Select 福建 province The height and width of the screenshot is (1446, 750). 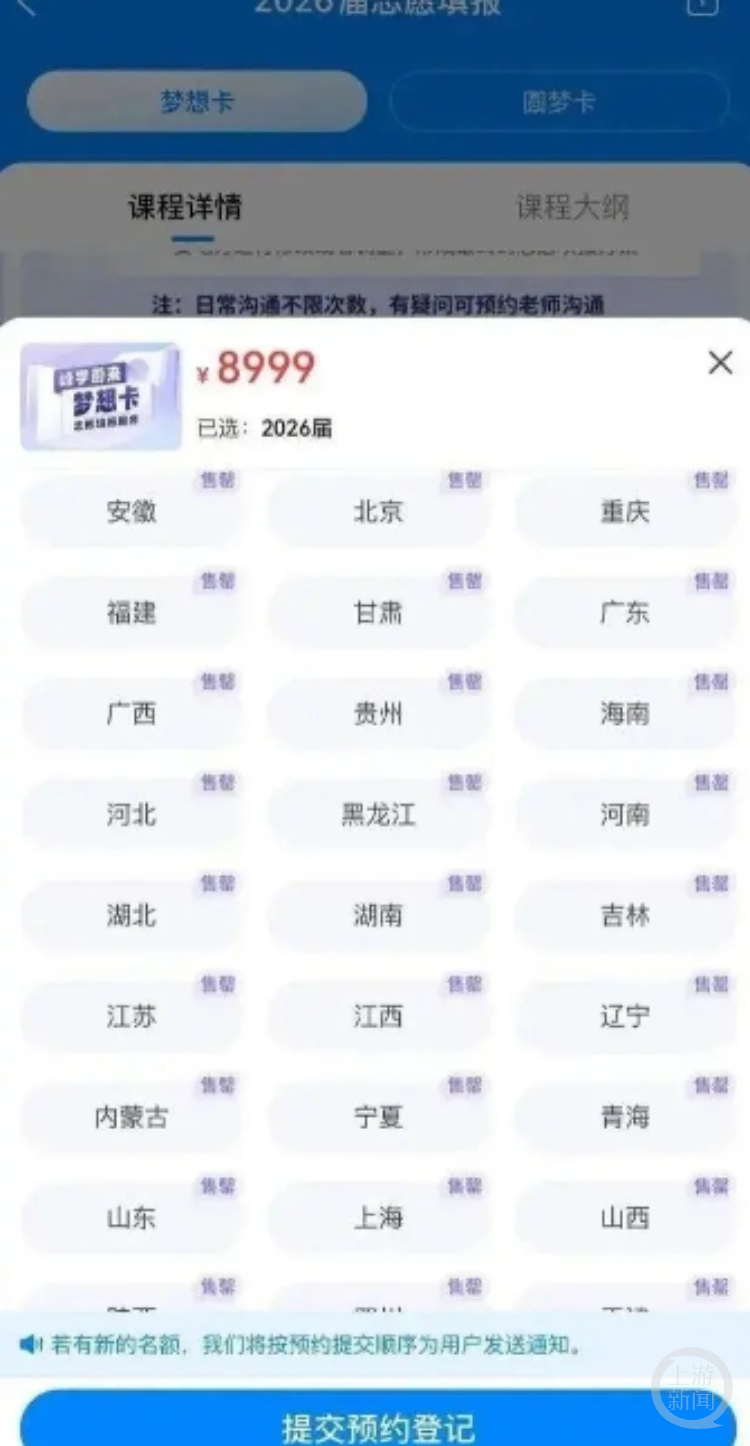coord(131,613)
